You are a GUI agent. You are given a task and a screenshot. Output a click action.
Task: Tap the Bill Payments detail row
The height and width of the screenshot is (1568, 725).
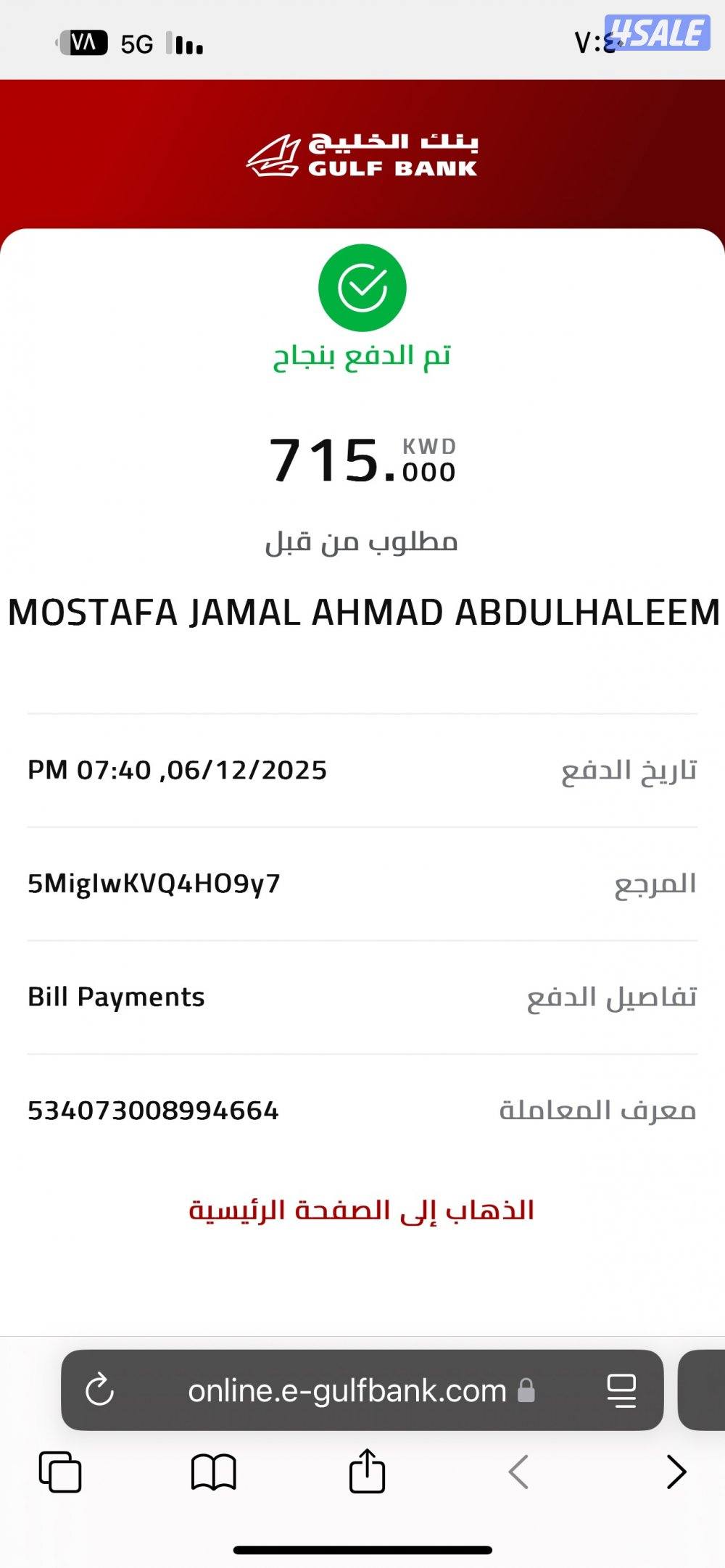tap(116, 996)
